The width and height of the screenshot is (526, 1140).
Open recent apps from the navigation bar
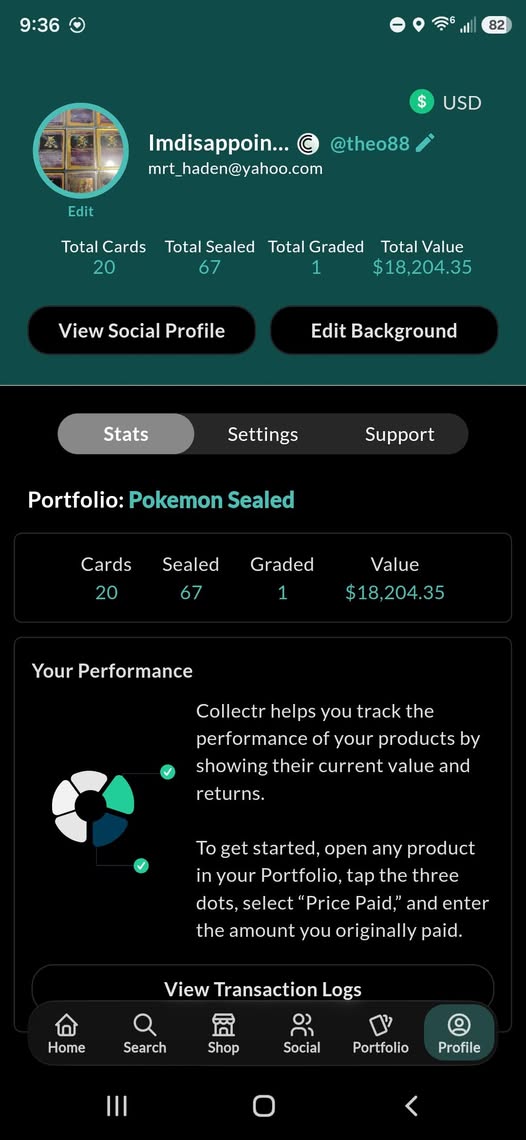[116, 1106]
